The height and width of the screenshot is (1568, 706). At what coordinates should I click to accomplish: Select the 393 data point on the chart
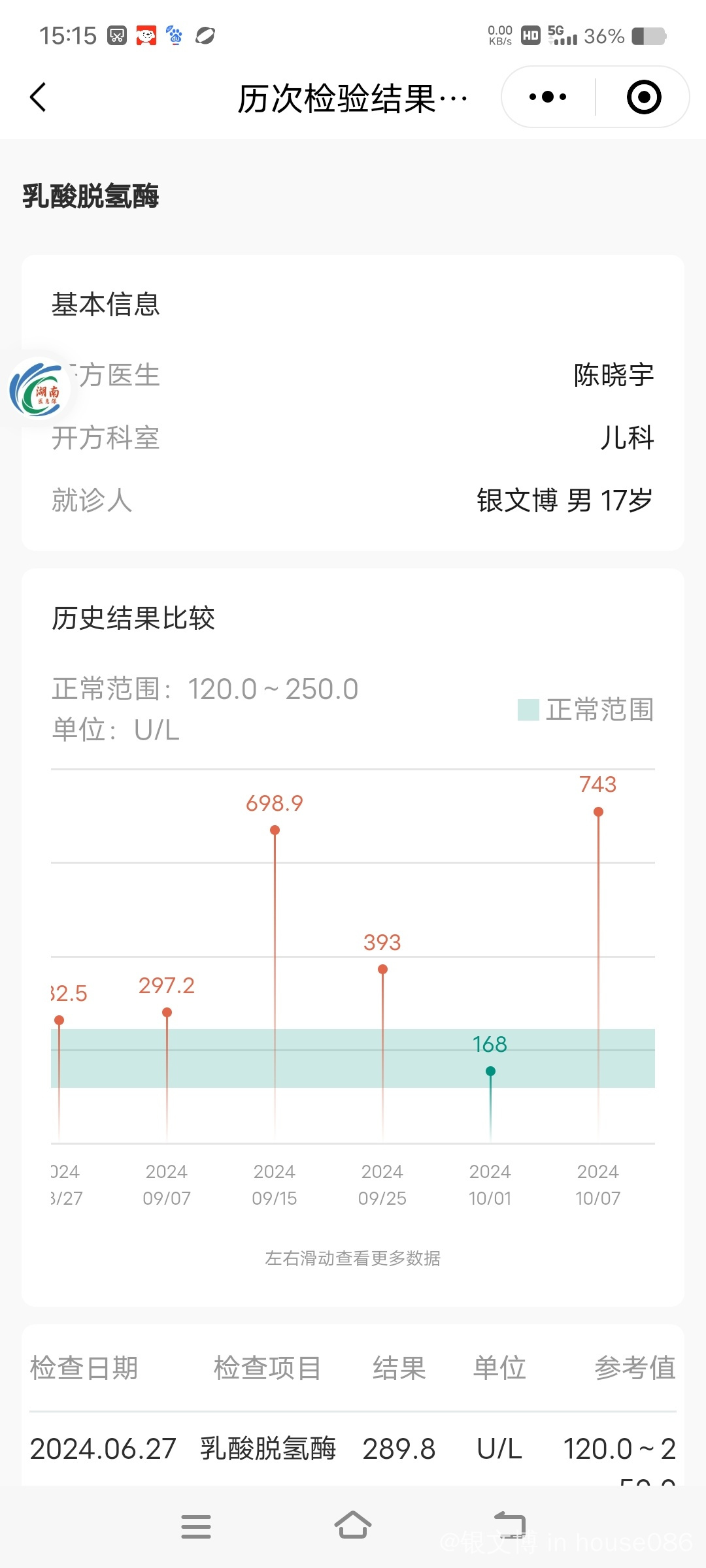[x=382, y=969]
